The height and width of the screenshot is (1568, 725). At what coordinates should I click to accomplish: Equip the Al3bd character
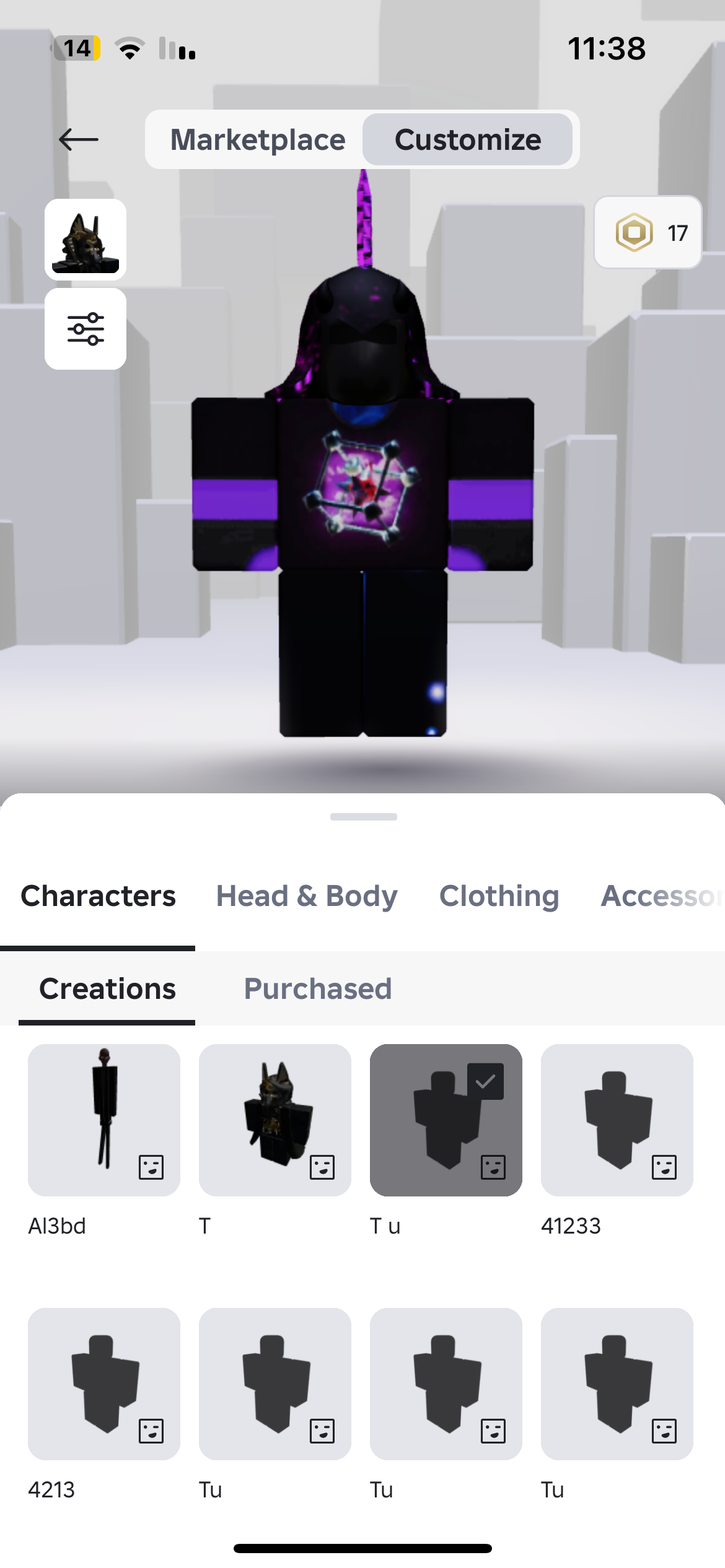[x=104, y=1120]
